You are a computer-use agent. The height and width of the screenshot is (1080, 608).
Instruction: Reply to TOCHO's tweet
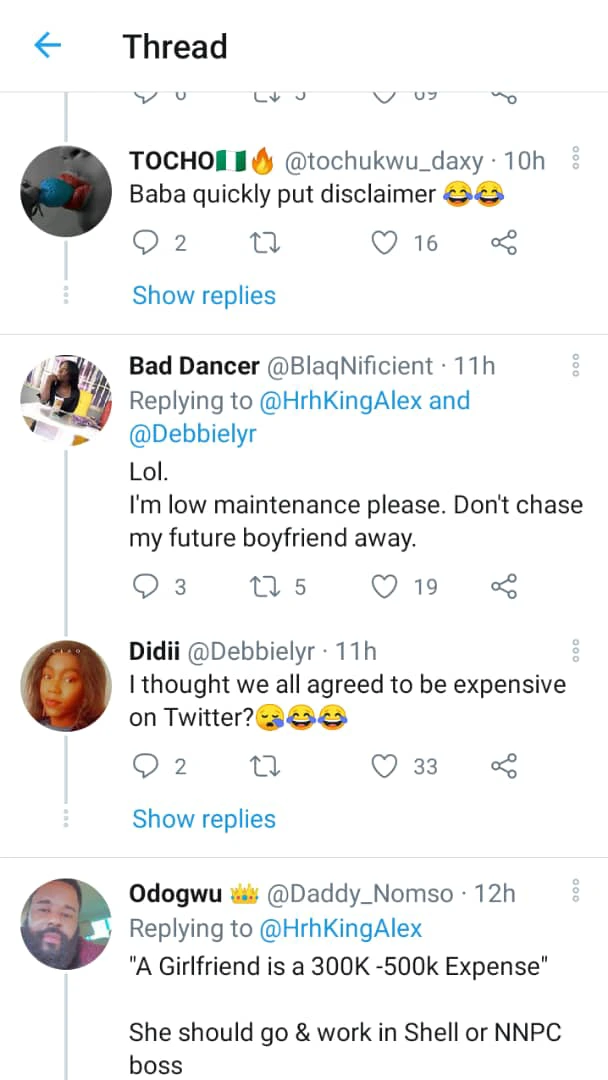point(146,242)
